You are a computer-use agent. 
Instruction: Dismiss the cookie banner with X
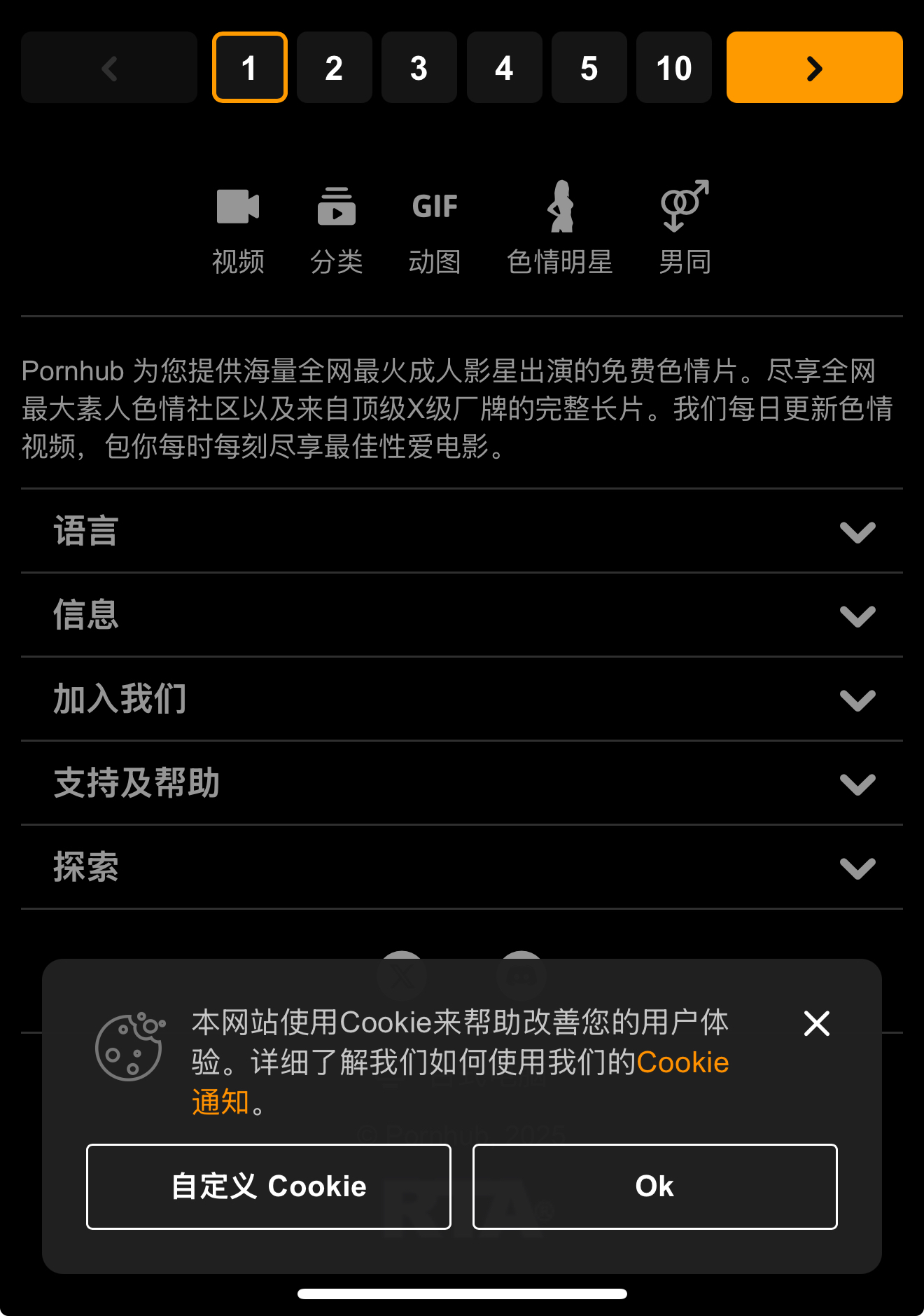click(816, 1023)
